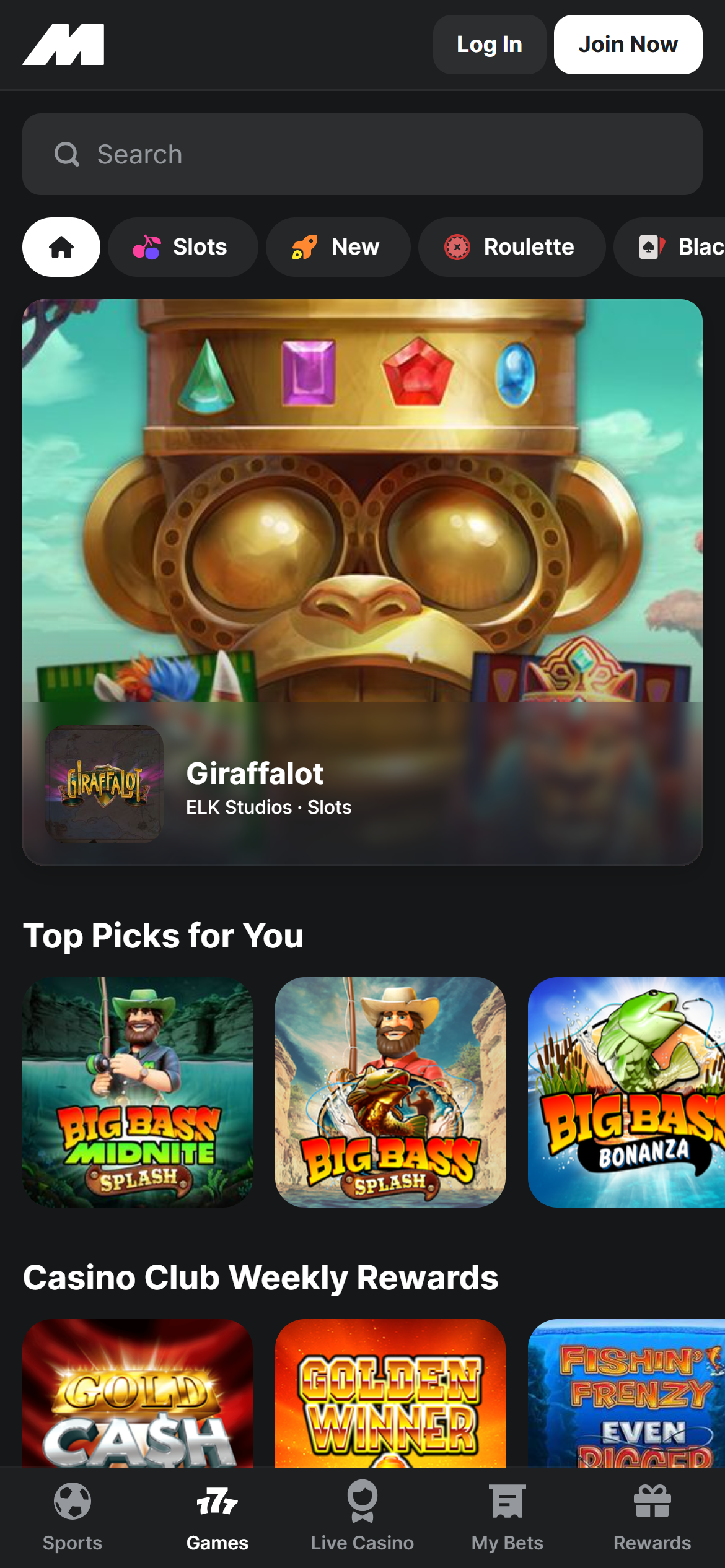Open Fishin' Frenzy Even Bigger tile
Image resolution: width=725 pixels, height=1568 pixels.
point(626,1393)
